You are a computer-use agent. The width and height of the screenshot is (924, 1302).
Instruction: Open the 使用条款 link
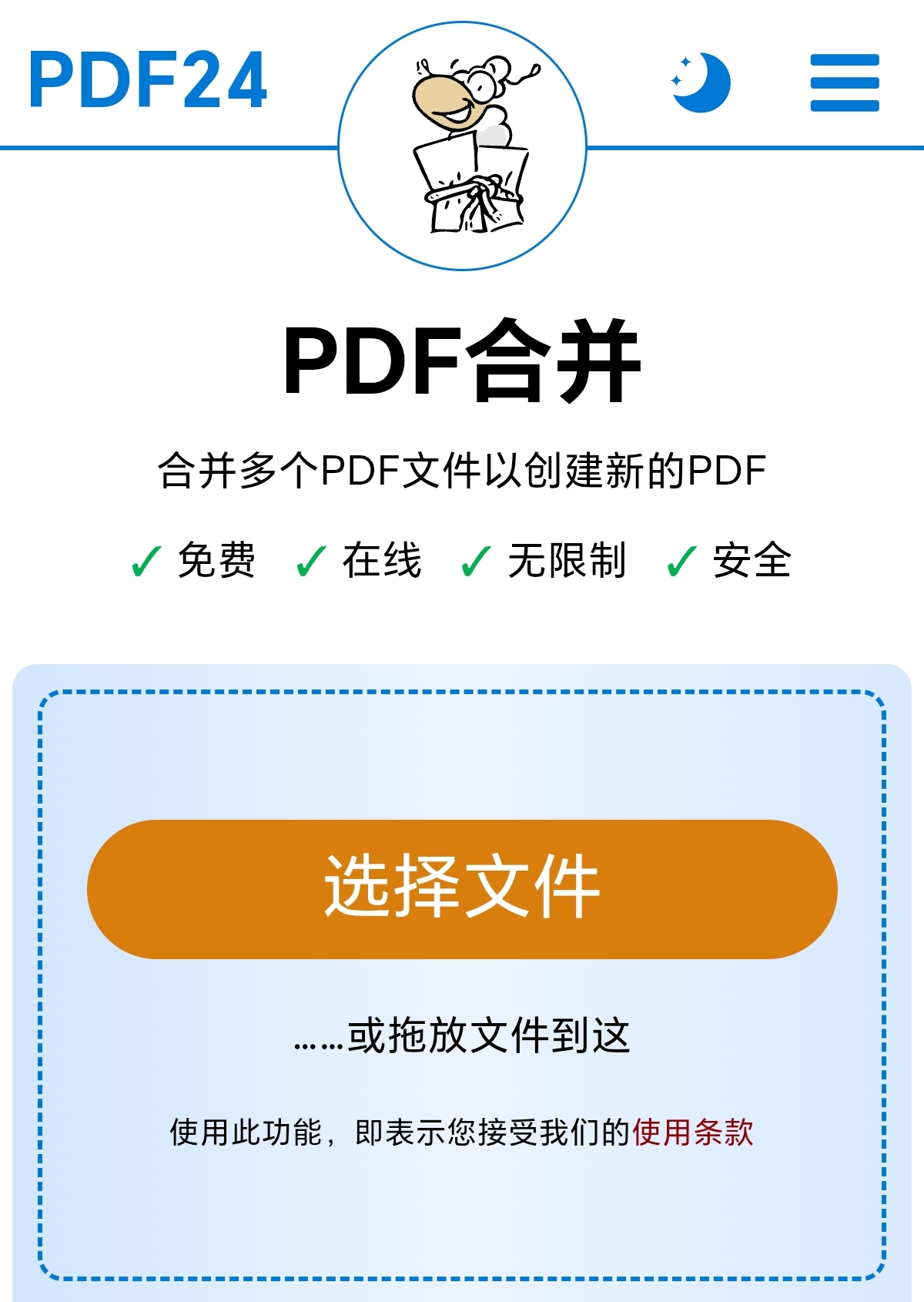[x=692, y=1133]
